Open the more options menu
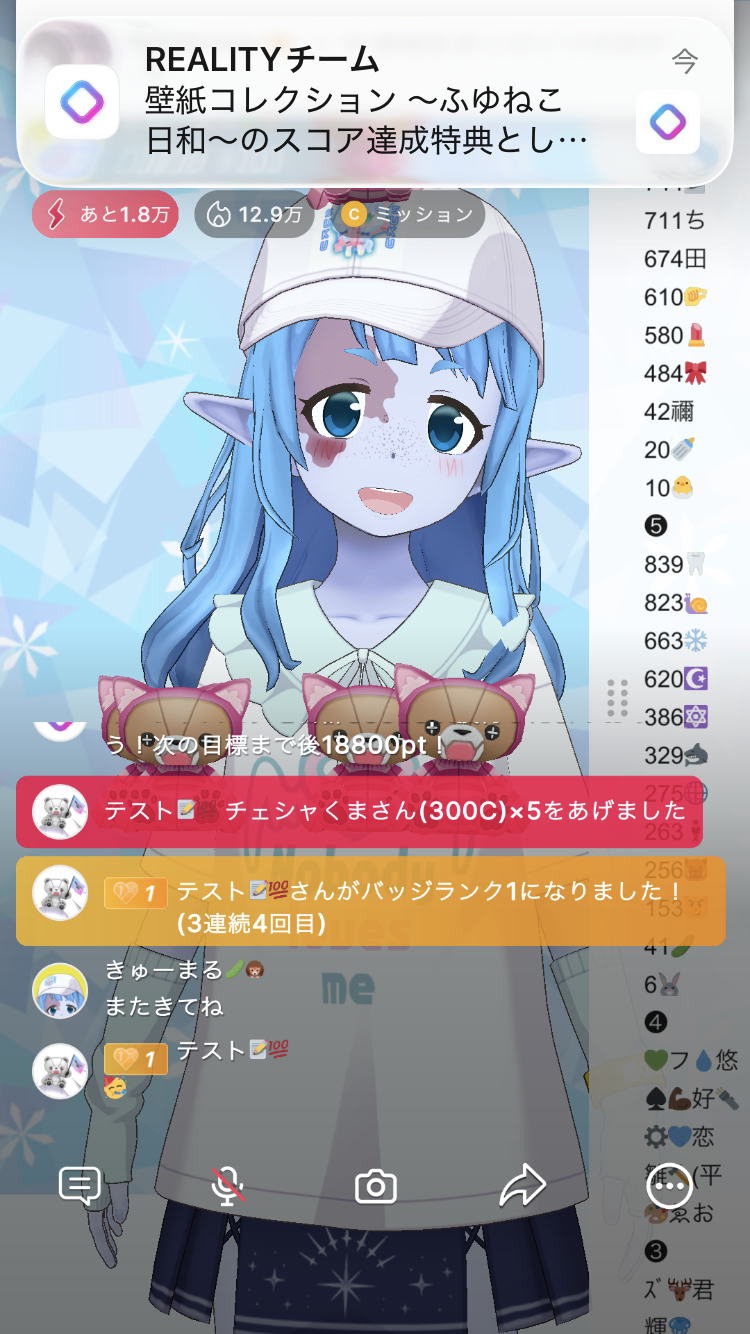Screen dimensions: 750x1334 click(669, 1186)
